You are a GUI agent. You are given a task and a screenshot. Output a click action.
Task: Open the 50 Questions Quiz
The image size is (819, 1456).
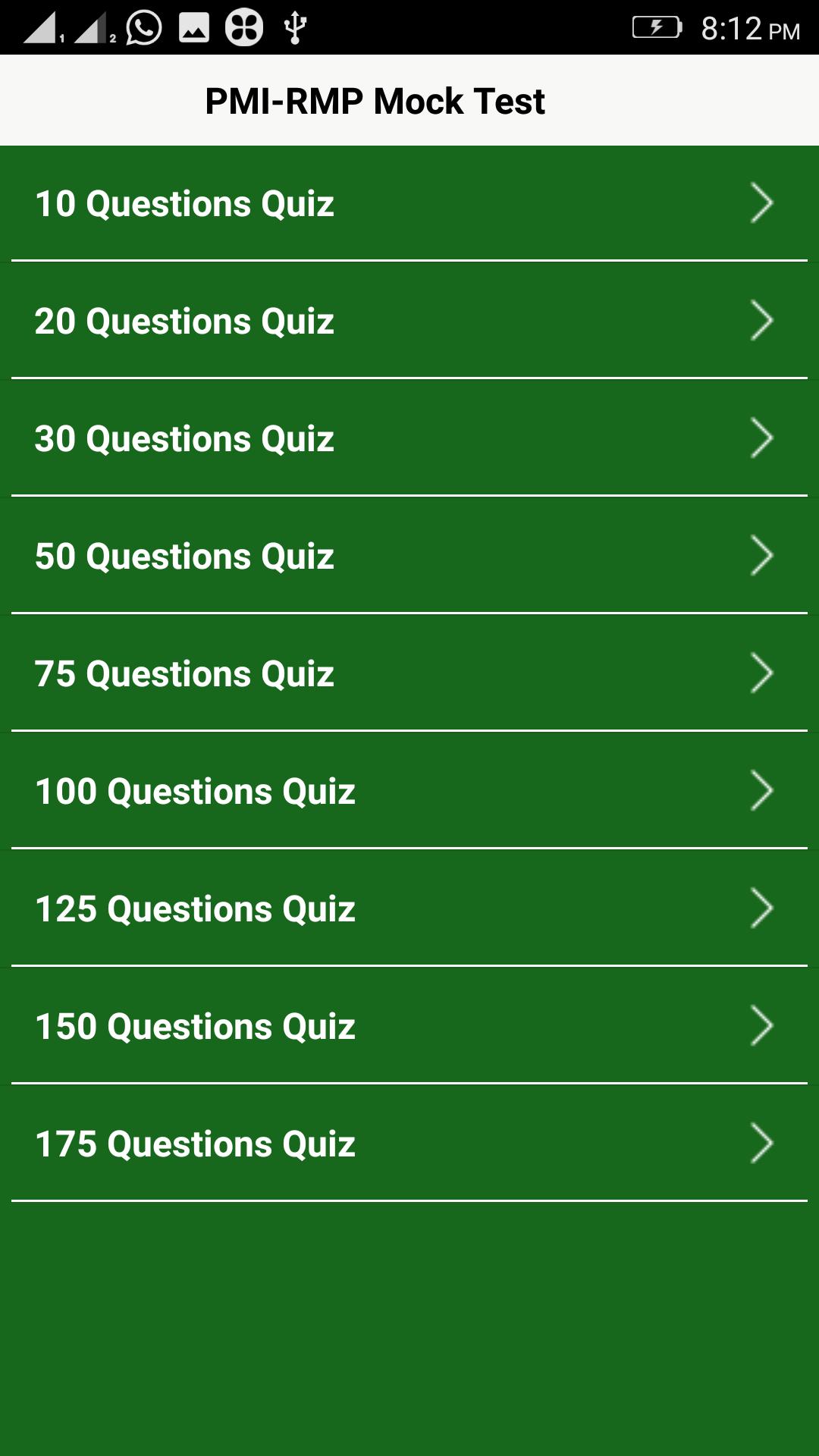tap(409, 556)
